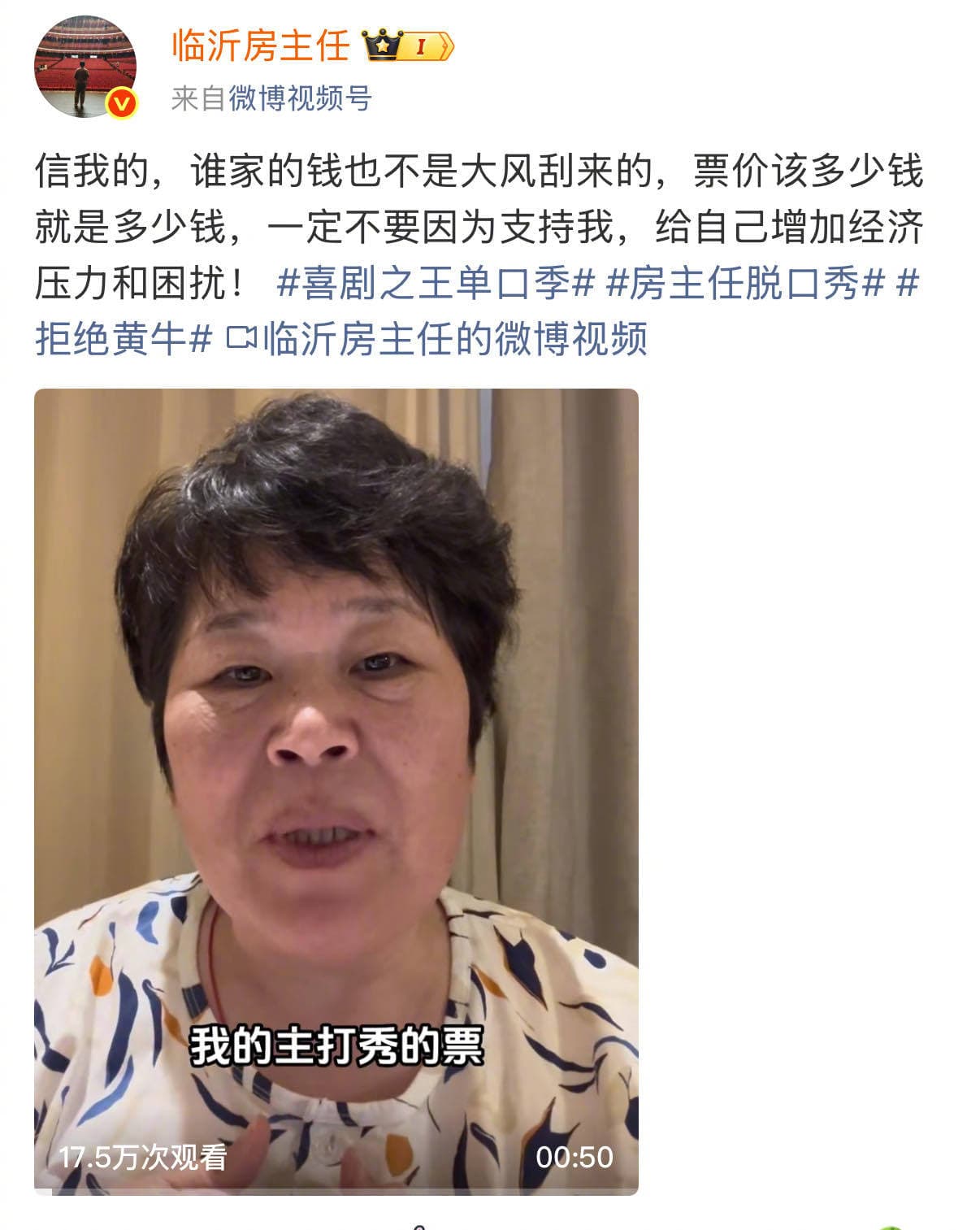Open hashtag #房主任脱口秀#
Image resolution: width=980 pixels, height=1230 pixels.
coord(746,284)
